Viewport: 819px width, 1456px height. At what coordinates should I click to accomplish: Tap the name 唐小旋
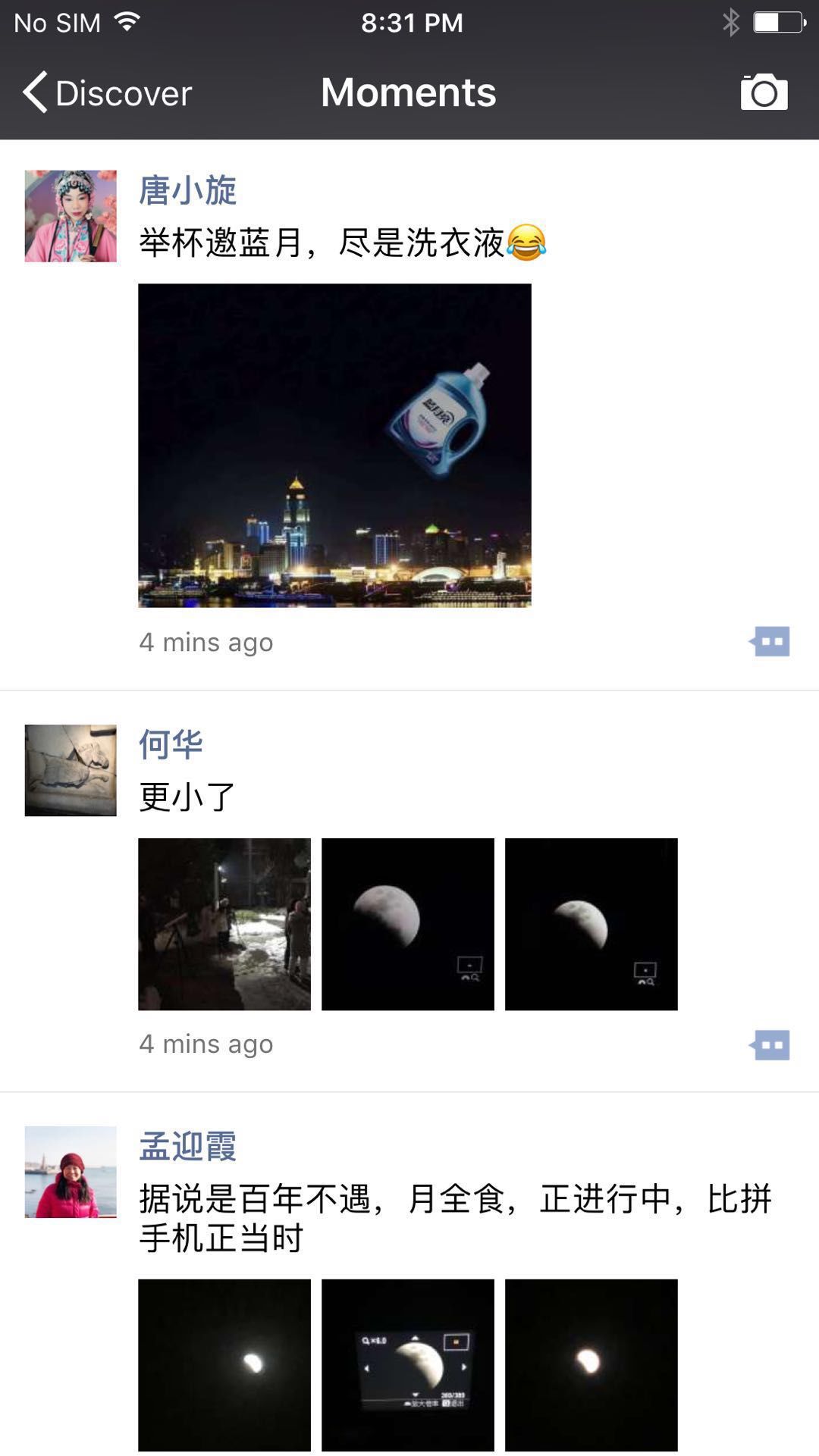(187, 190)
